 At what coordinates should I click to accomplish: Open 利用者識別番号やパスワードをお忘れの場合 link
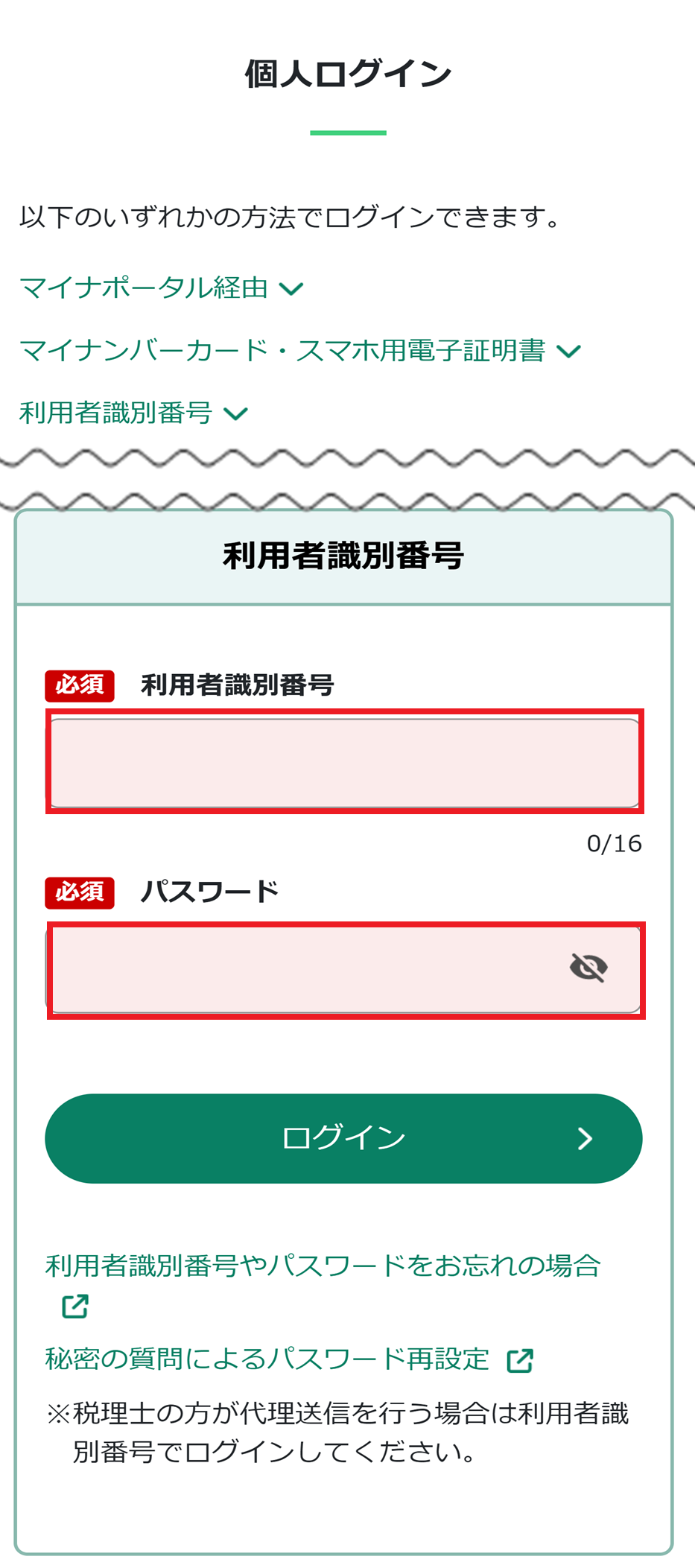click(323, 1266)
